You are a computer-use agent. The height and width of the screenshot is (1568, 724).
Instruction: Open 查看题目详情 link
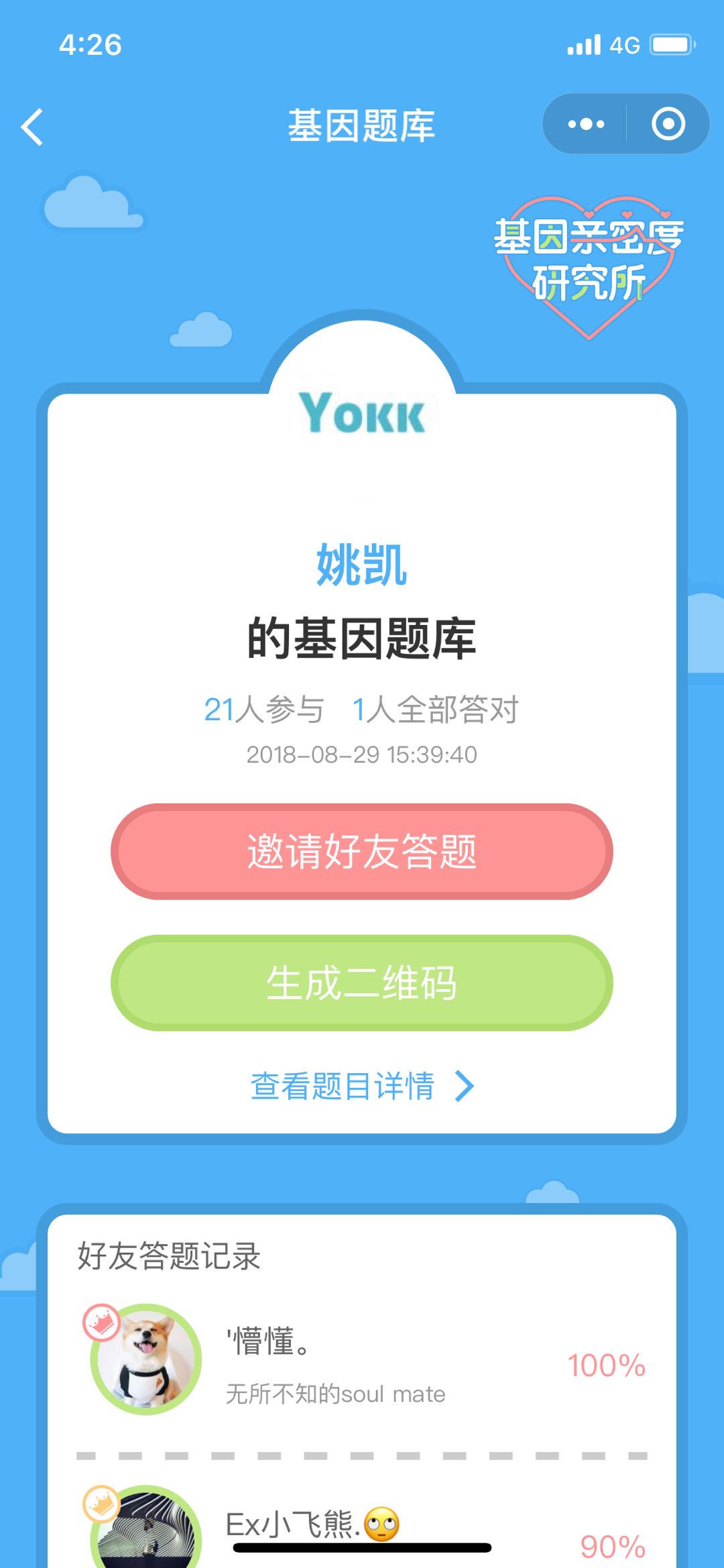click(x=362, y=1086)
